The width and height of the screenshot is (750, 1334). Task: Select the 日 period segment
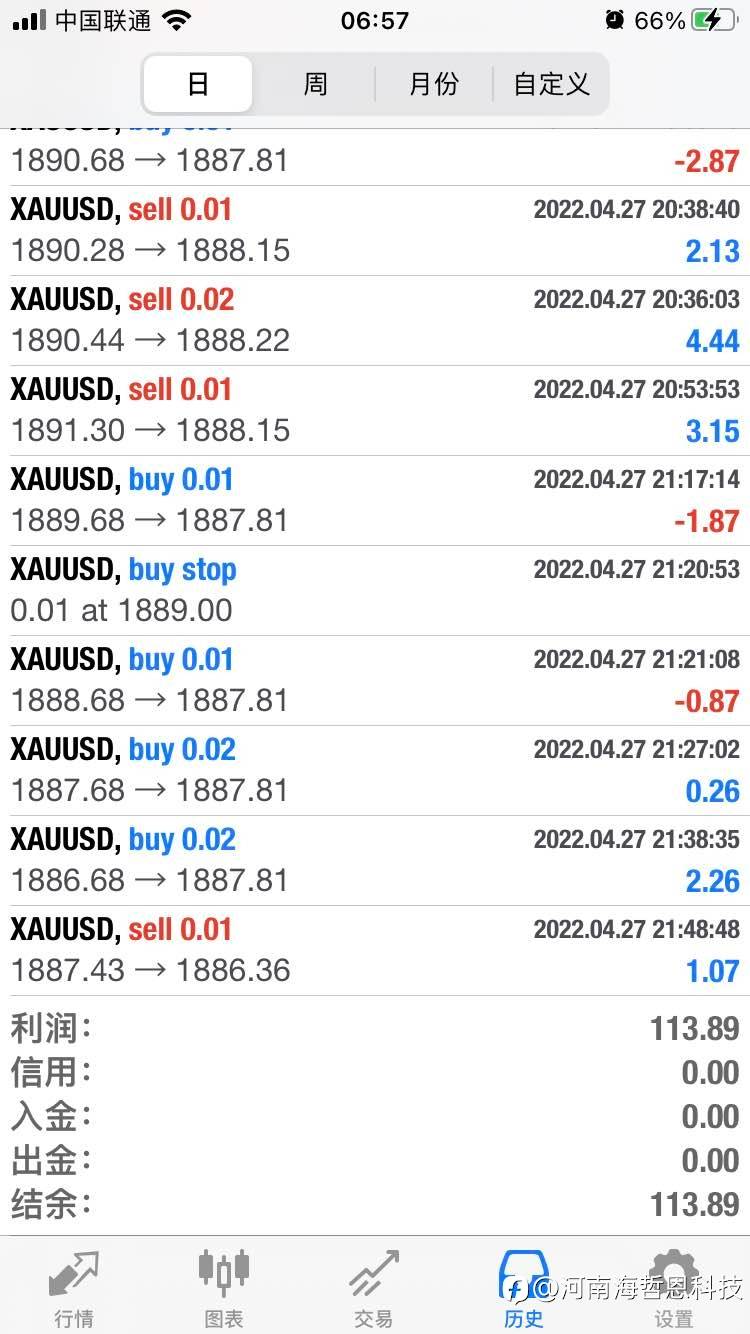click(198, 84)
